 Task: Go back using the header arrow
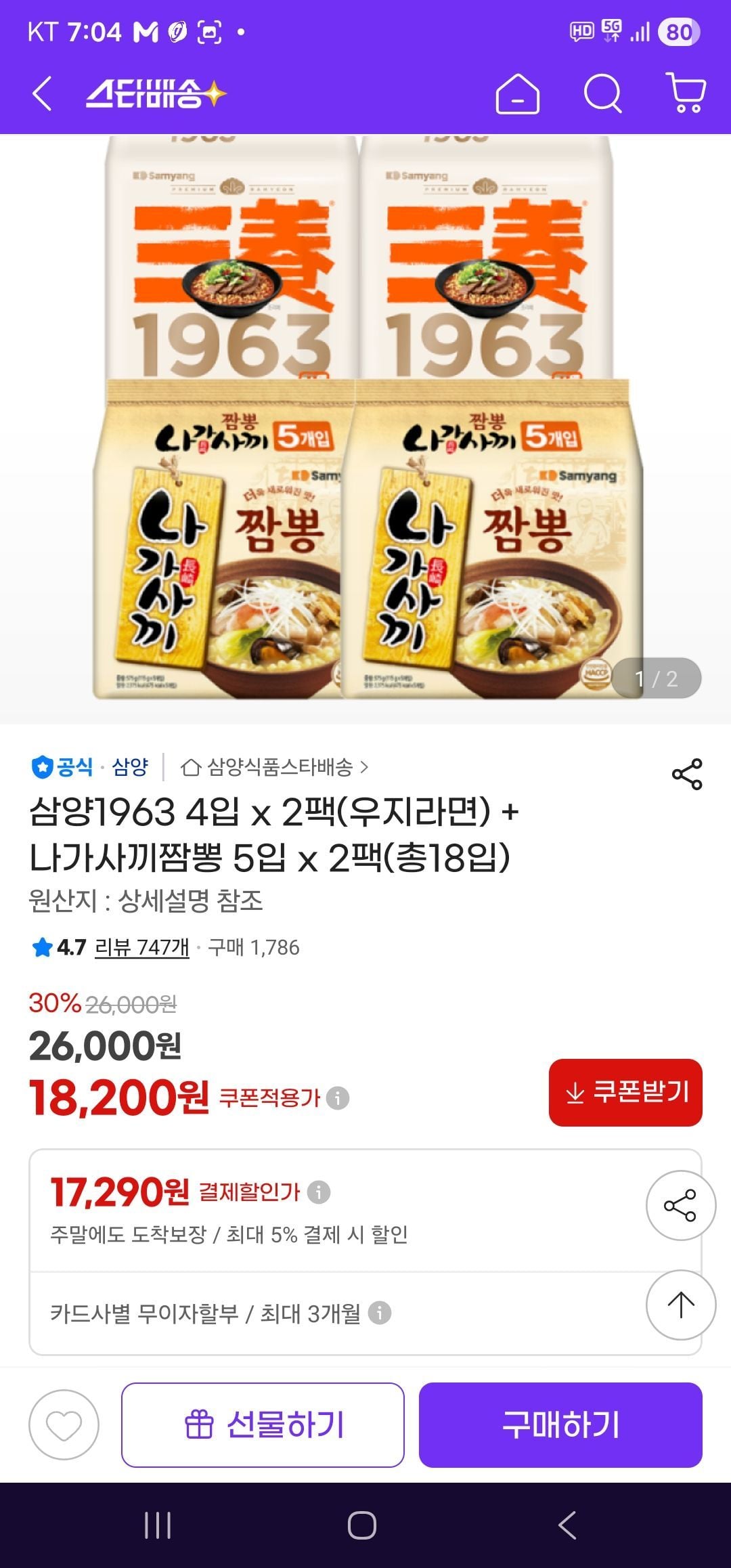coord(42,93)
